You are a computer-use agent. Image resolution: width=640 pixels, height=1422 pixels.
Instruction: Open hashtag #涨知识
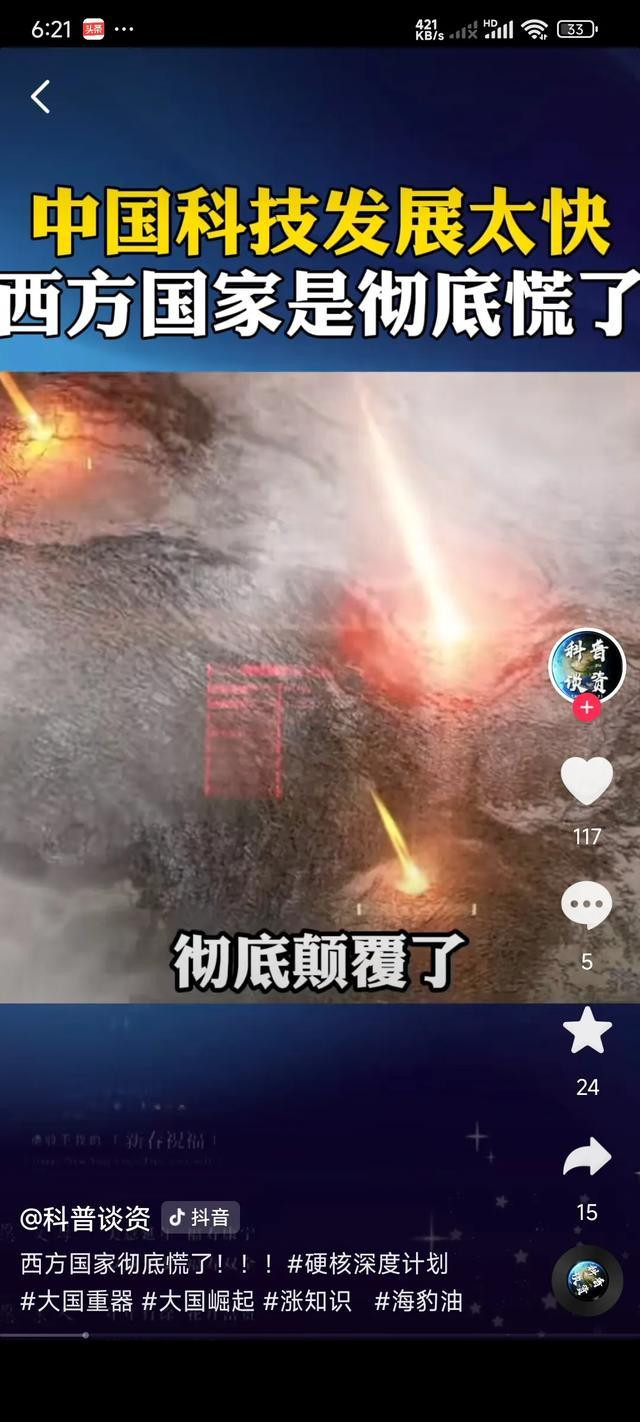pos(307,1301)
